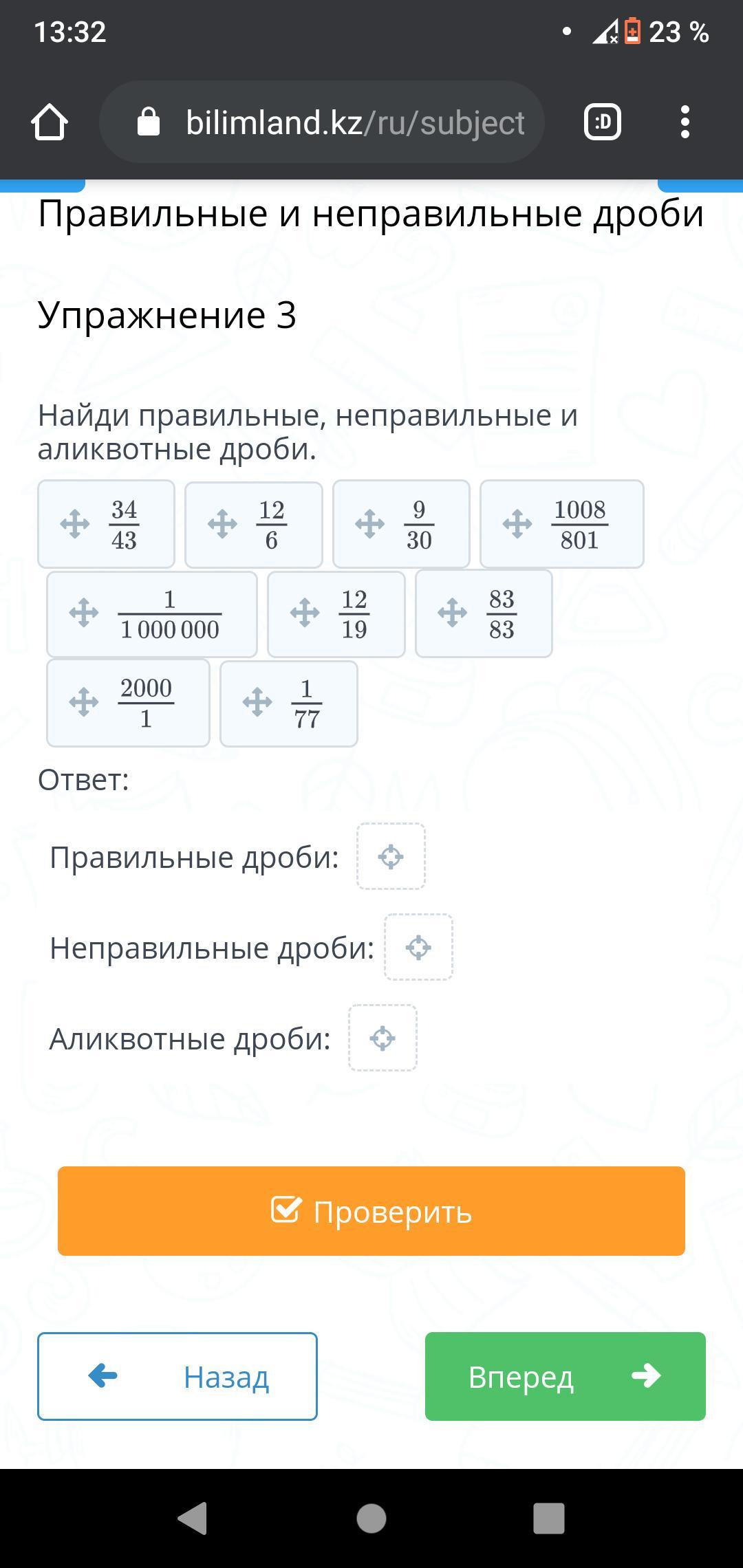Tap the drop slot for Правильные дроби

[x=391, y=856]
